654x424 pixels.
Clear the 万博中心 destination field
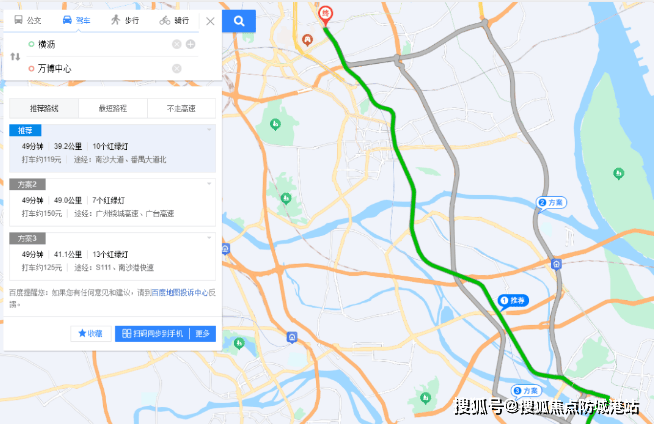coord(177,68)
